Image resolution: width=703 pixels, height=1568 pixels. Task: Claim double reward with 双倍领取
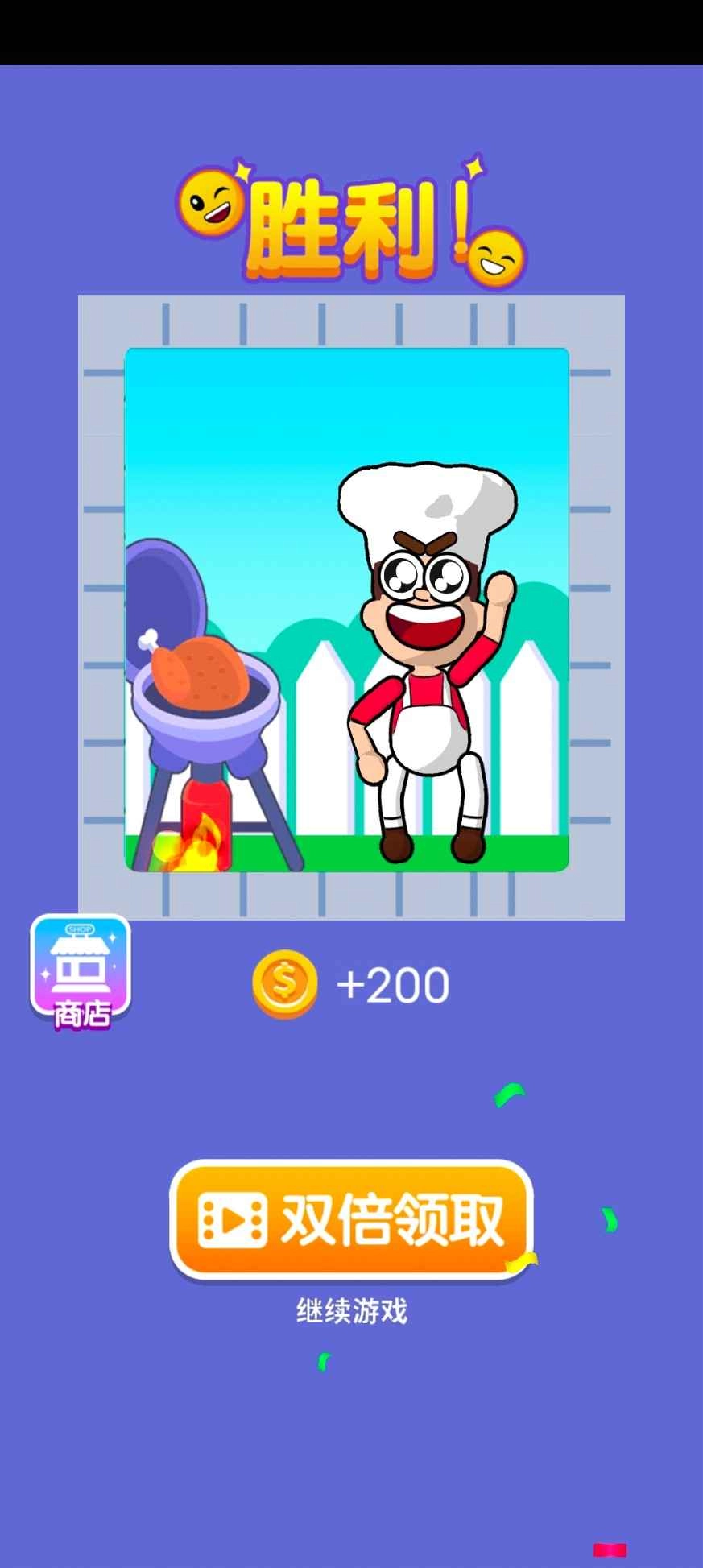[x=351, y=1220]
